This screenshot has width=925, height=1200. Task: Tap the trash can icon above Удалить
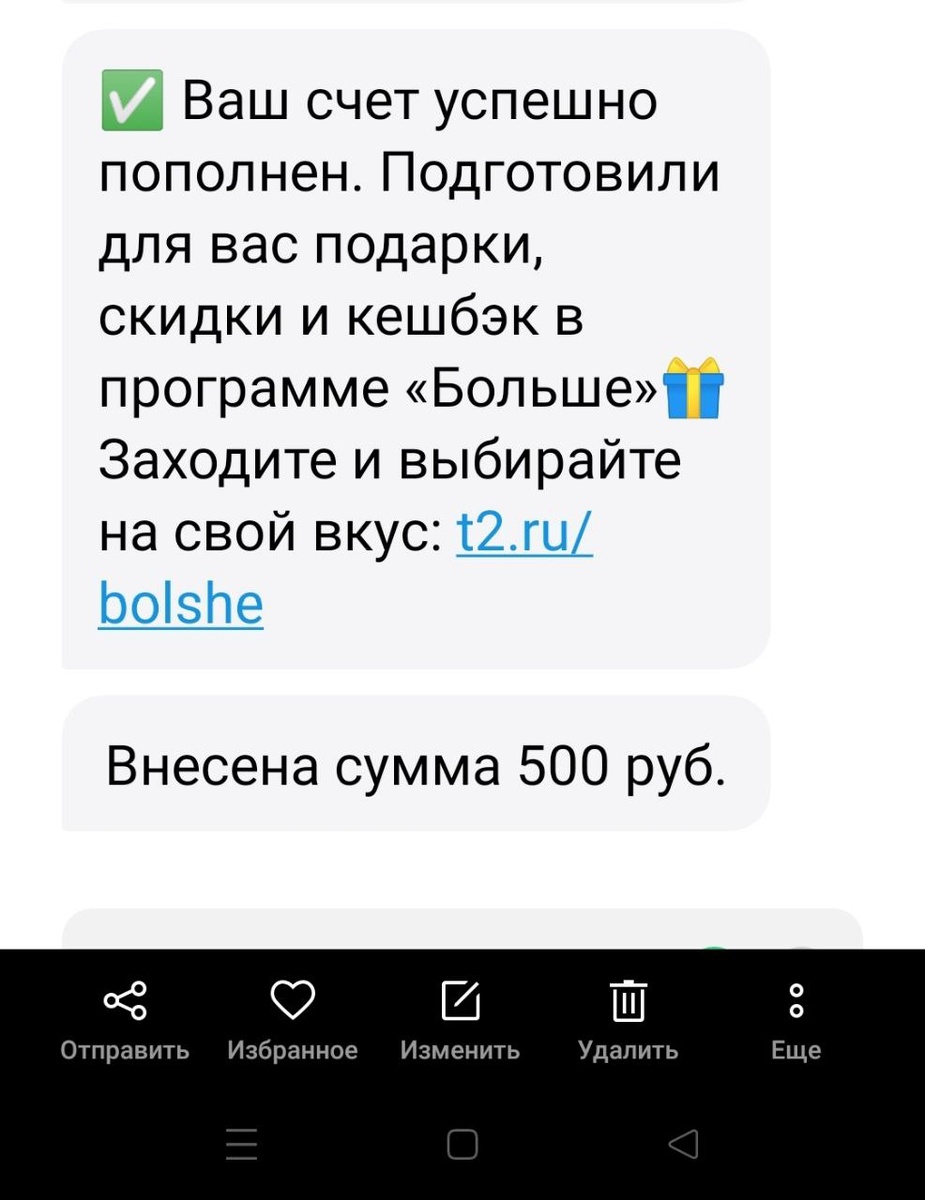pos(627,997)
